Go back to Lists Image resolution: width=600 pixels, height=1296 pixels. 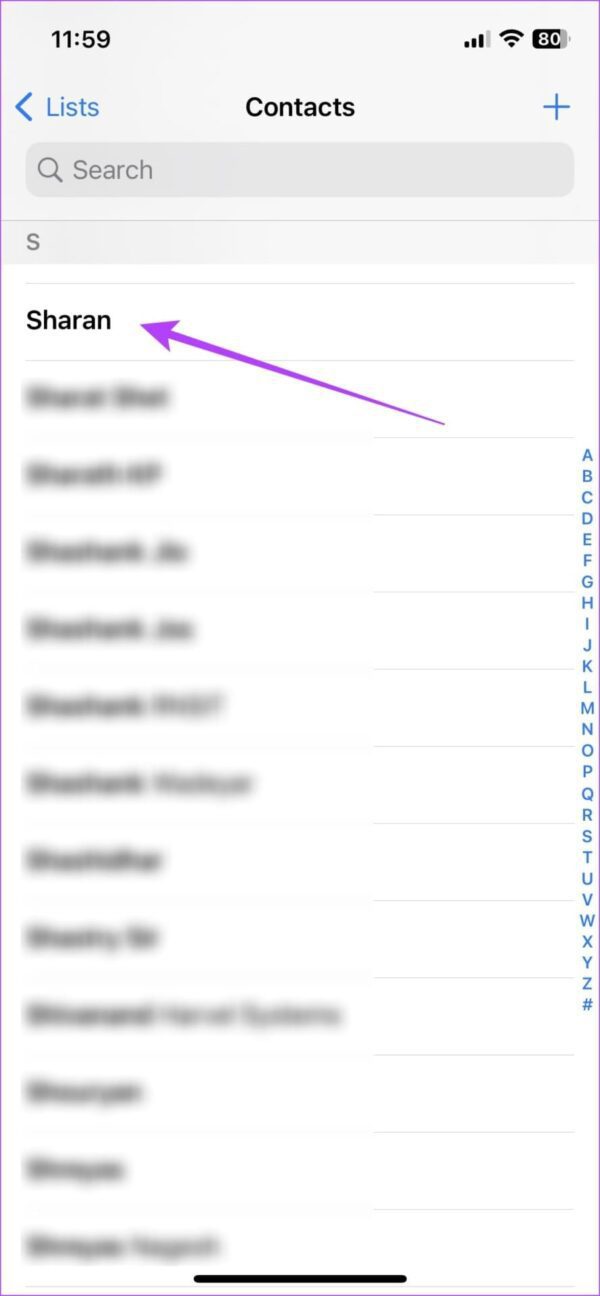(x=58, y=107)
